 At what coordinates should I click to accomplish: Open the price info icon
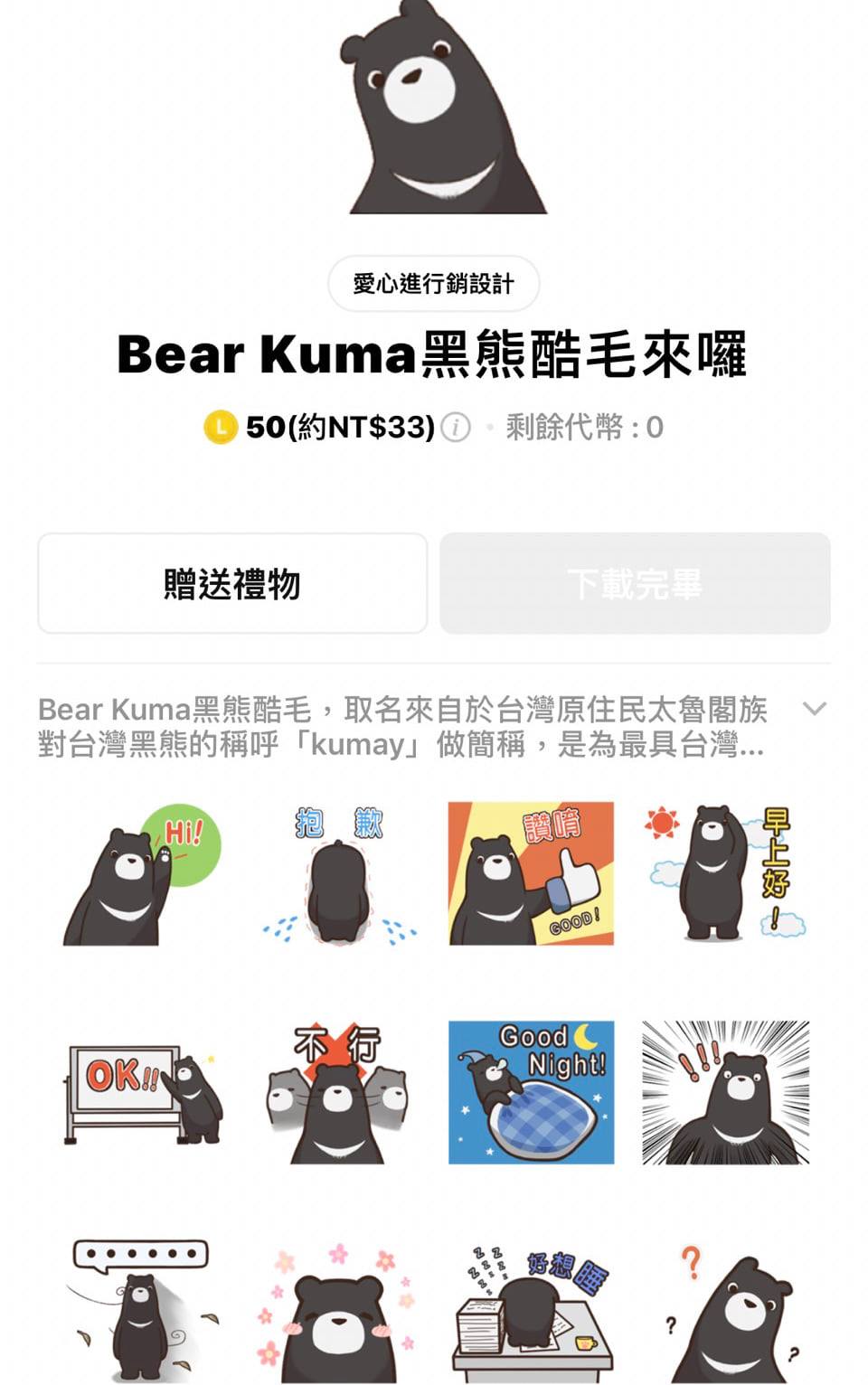coord(456,427)
